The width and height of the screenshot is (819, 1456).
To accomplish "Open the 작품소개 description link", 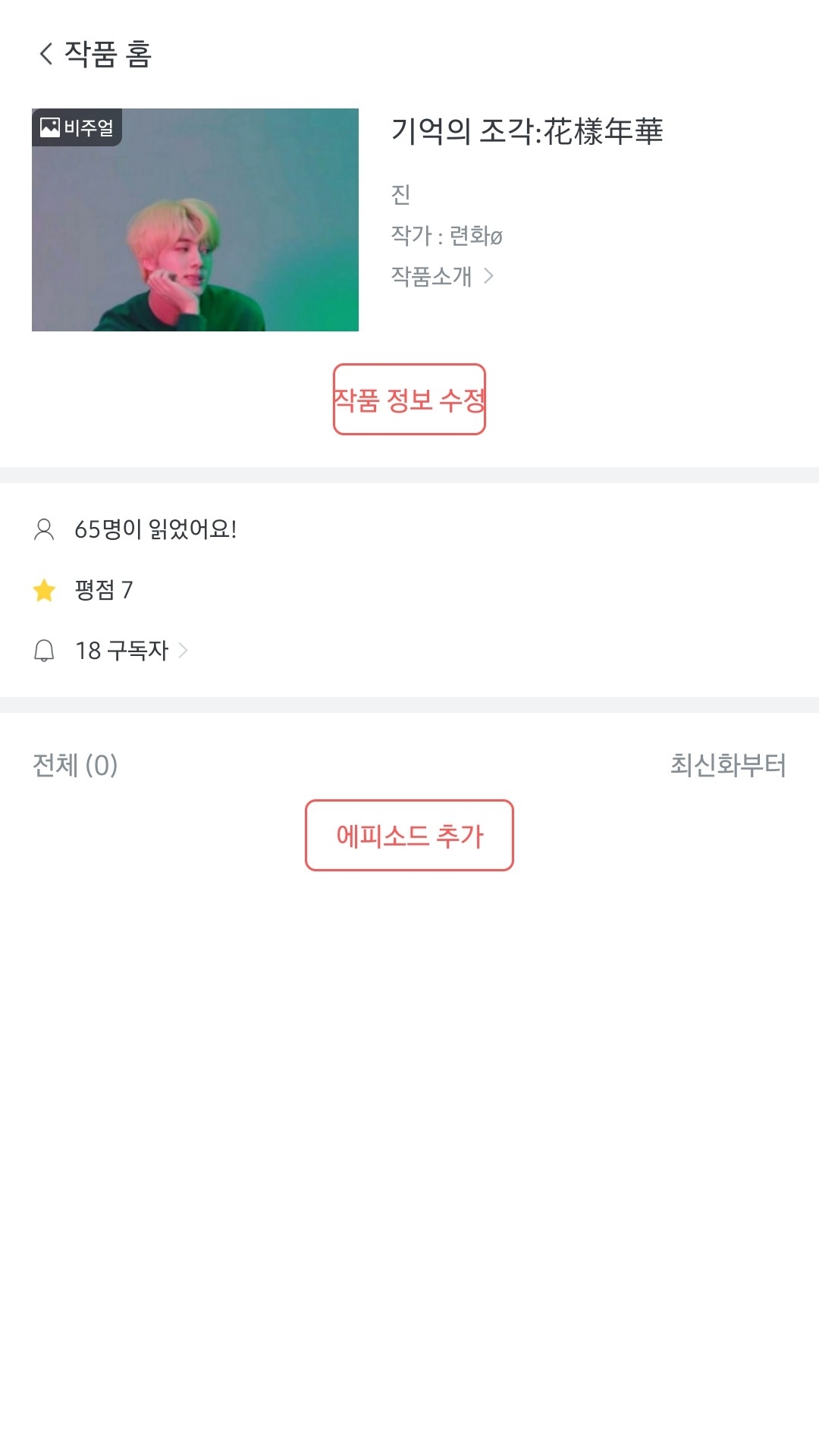I will (x=441, y=276).
